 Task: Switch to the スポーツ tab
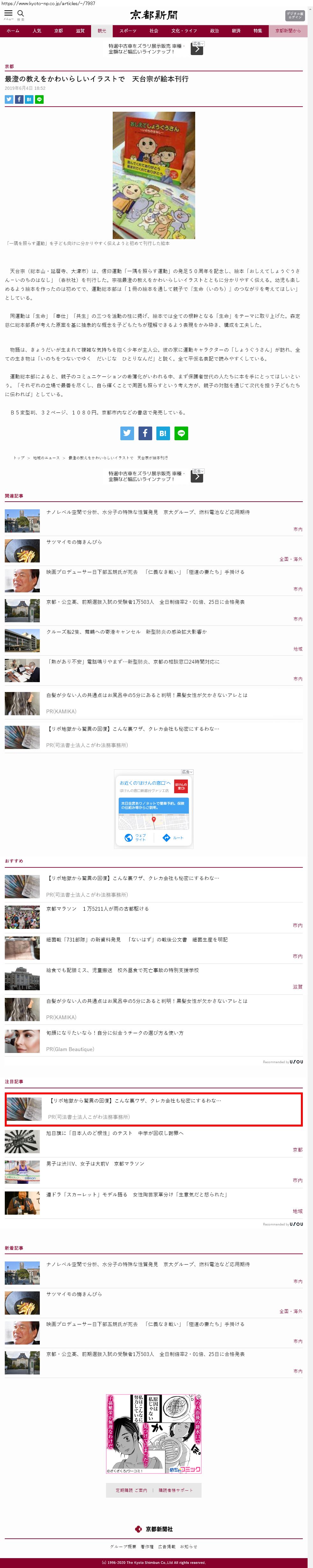128,31
